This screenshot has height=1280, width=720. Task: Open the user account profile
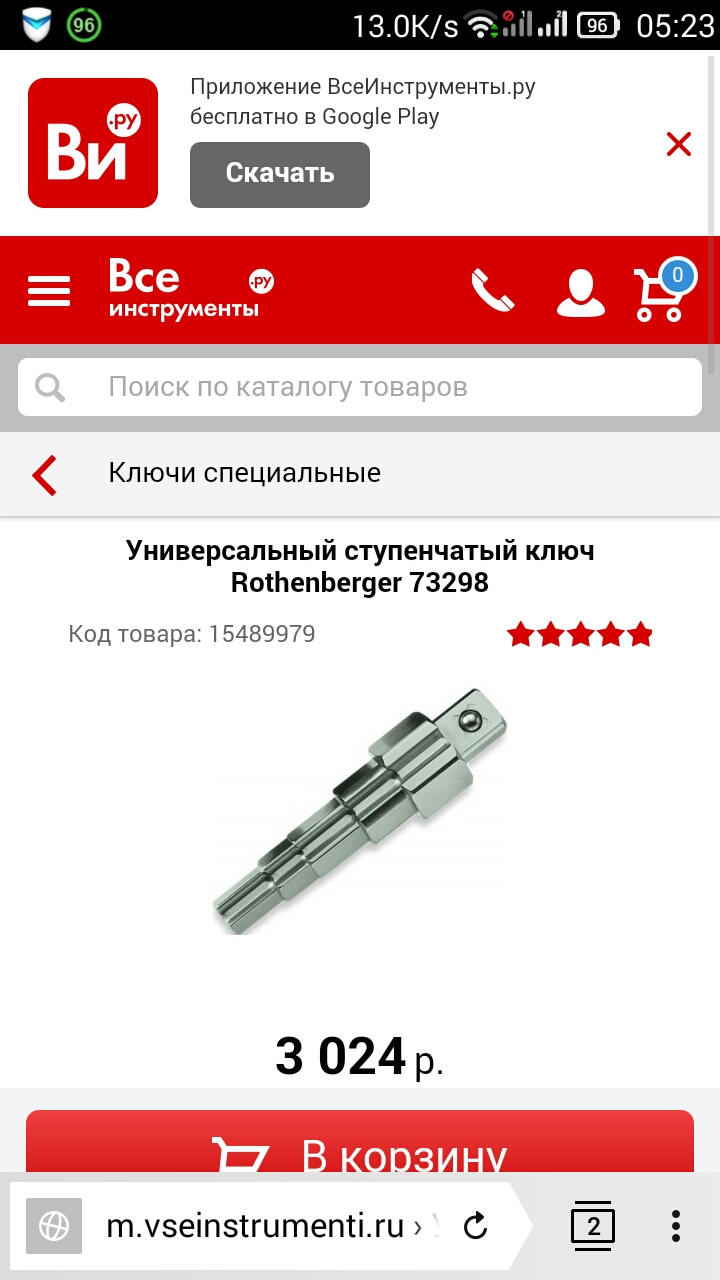click(580, 292)
